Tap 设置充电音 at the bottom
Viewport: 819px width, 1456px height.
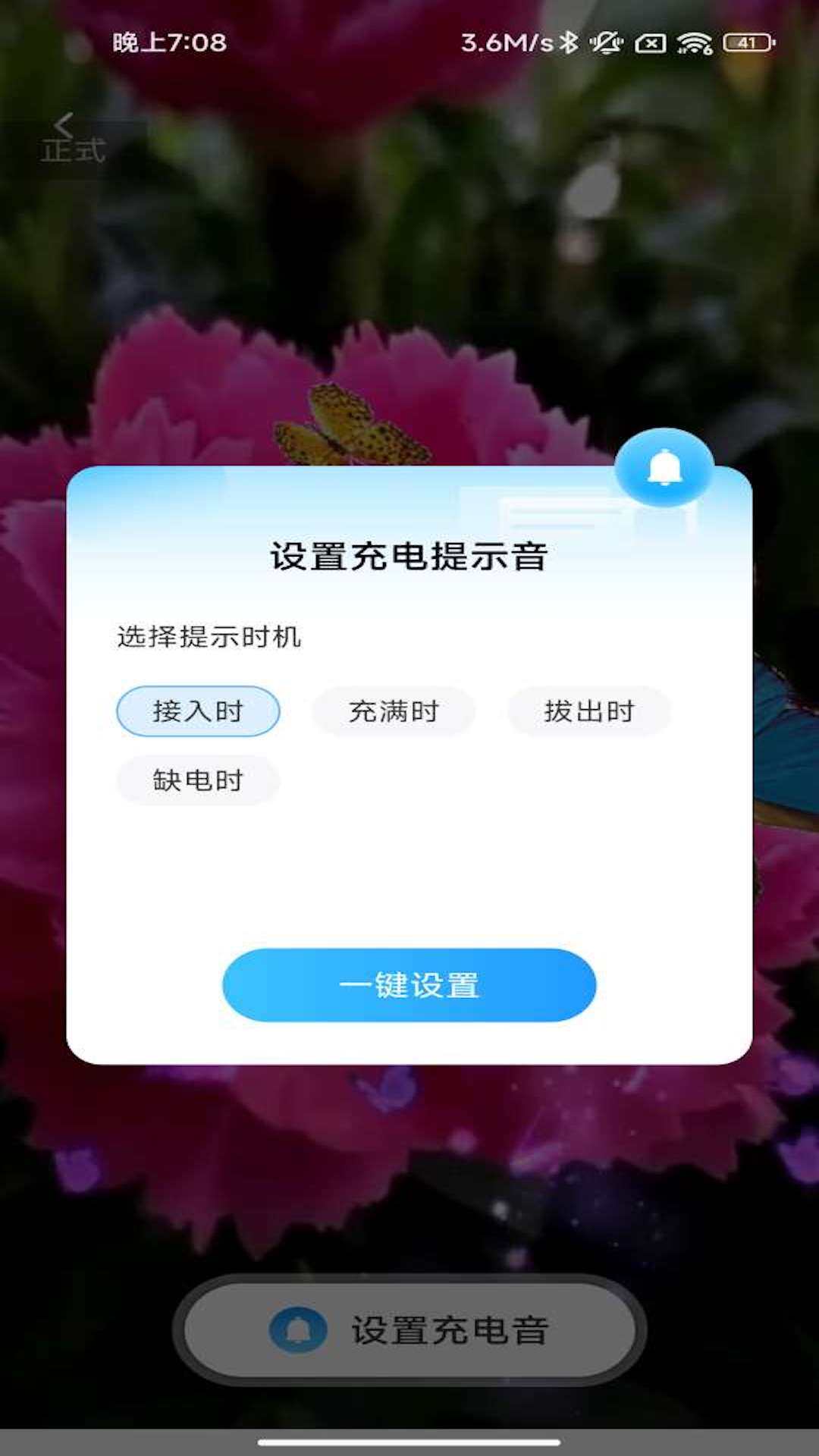(409, 1330)
